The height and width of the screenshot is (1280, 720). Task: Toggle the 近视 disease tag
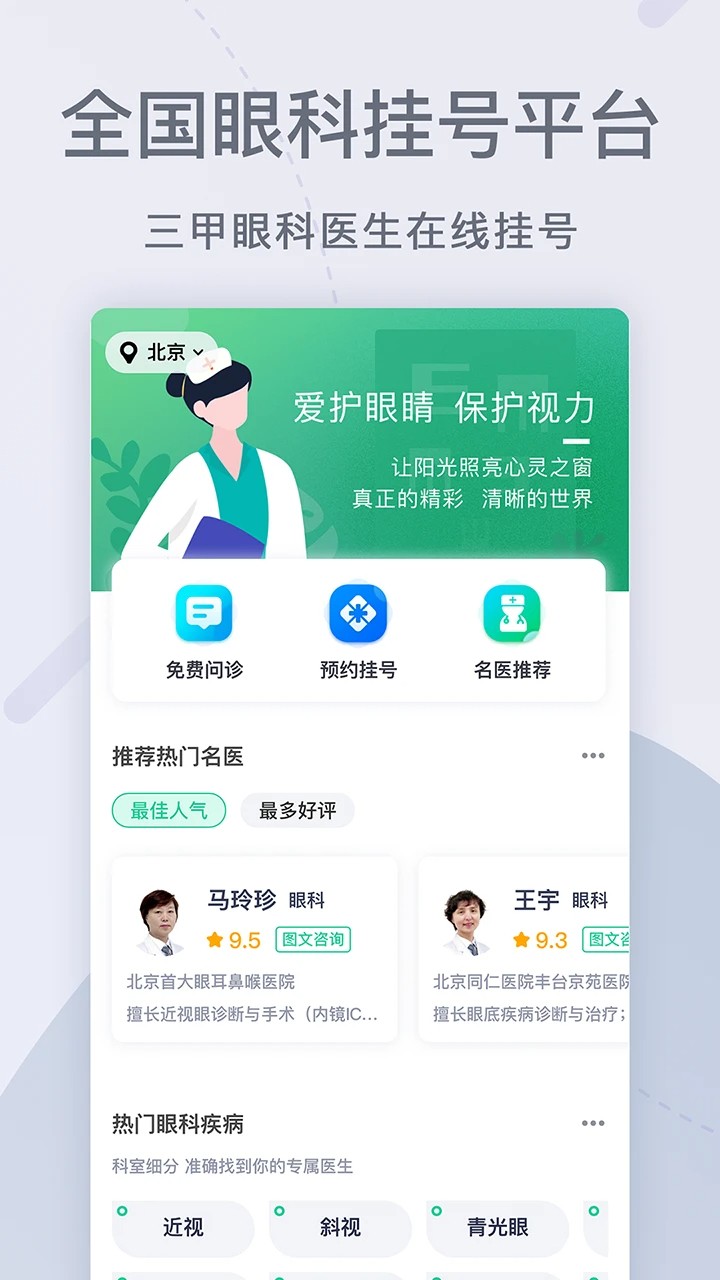(182, 1227)
